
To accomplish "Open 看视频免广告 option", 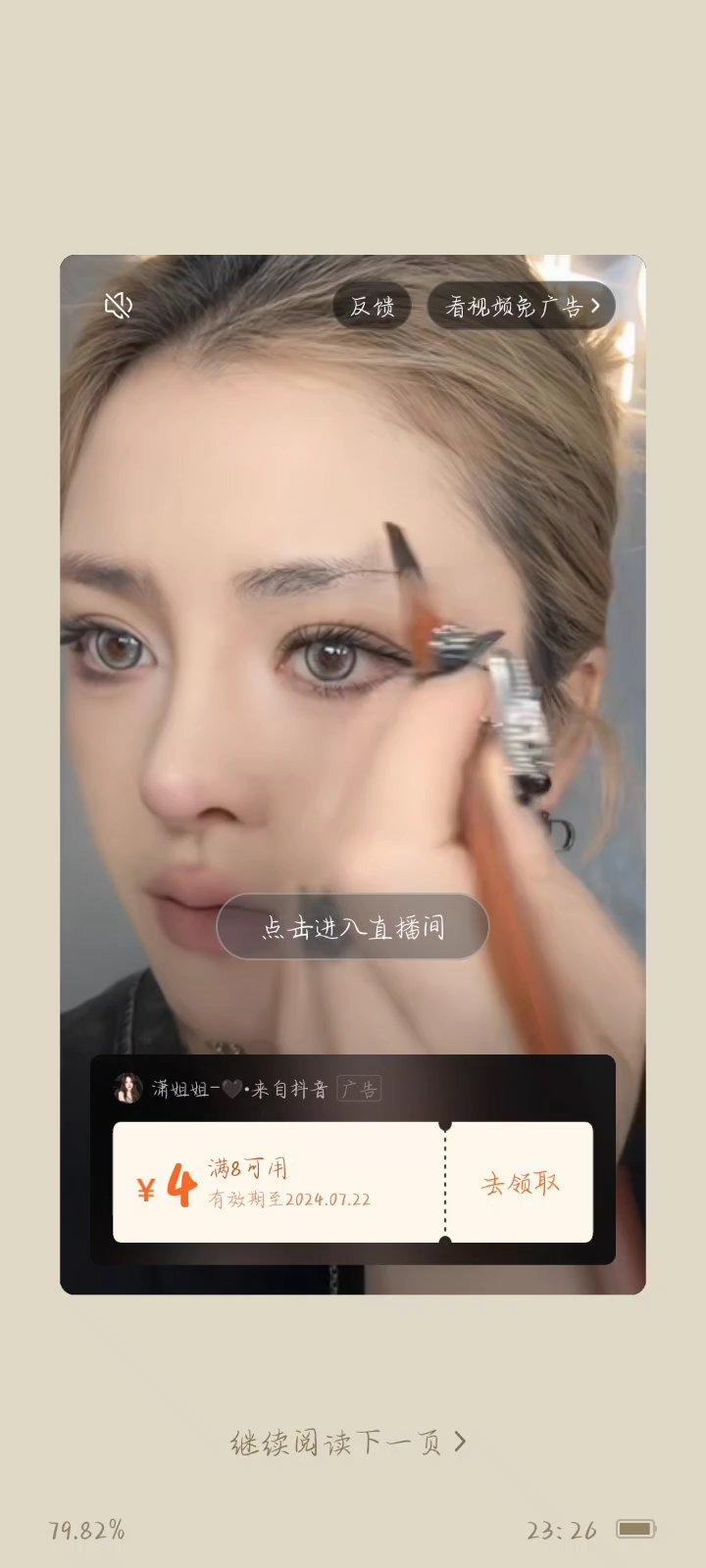I will 521,306.
